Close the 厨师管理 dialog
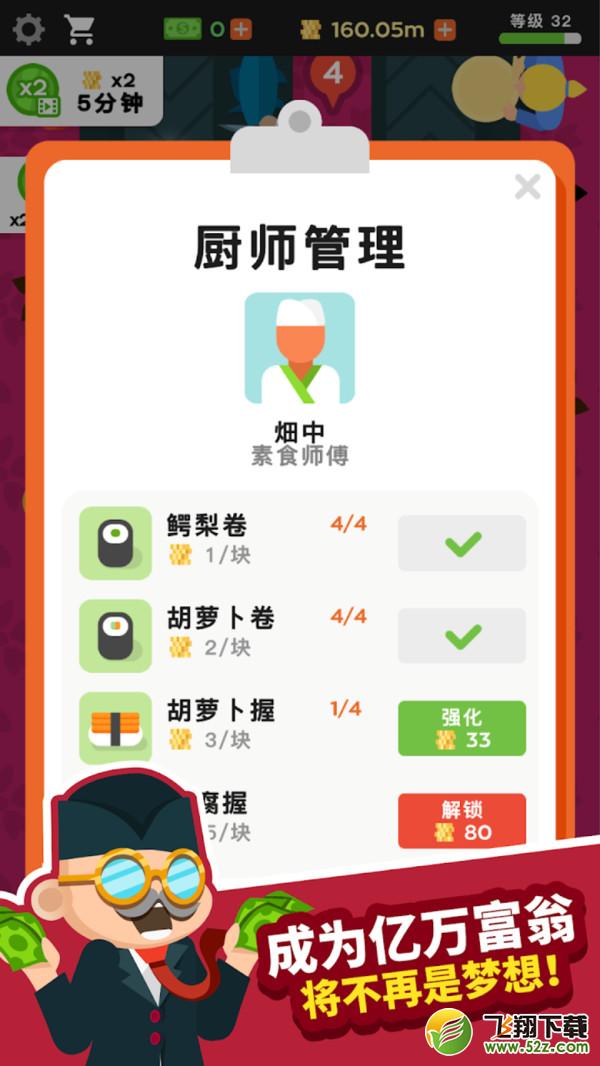600x1066 pixels. 527,186
